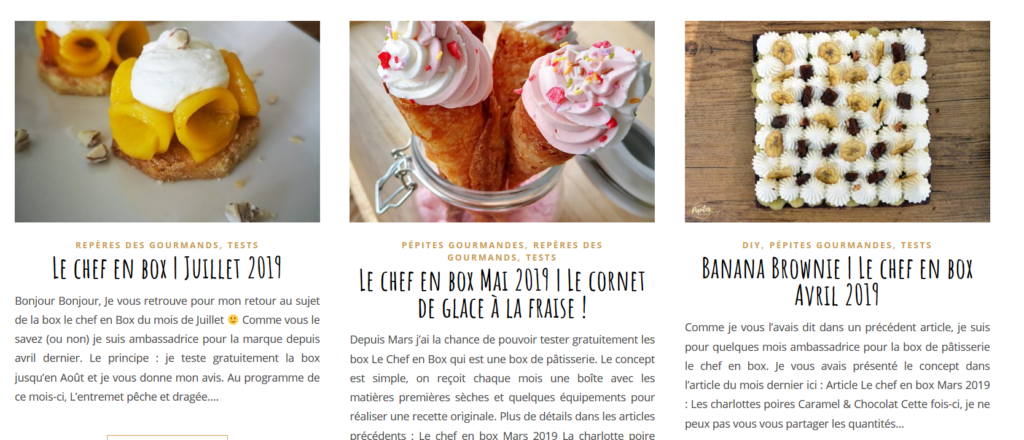Viewport: 1024px width, 440px height.
Task: Open the Banana Brownie photo
Action: pos(837,120)
